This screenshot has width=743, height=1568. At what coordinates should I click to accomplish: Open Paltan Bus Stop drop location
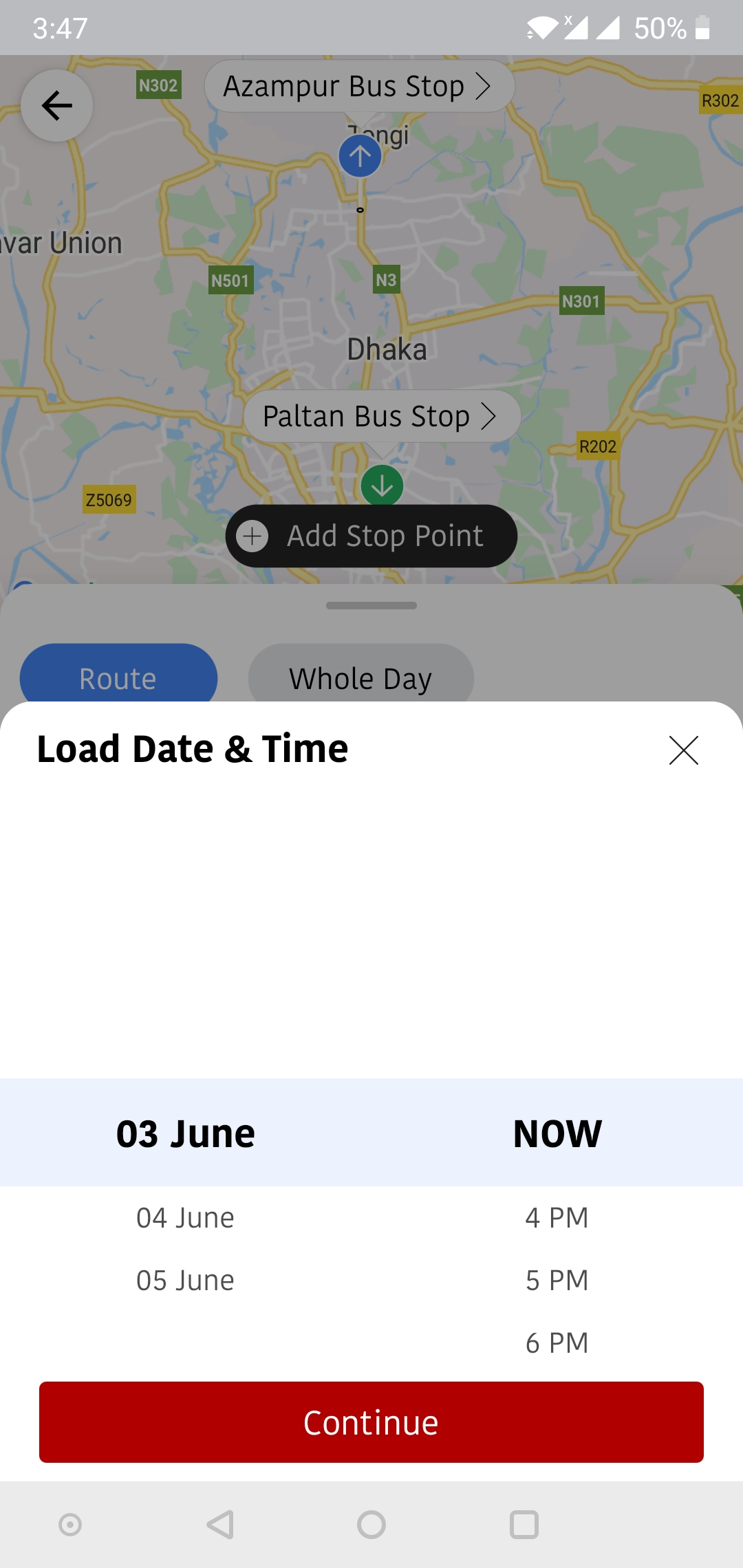(380, 416)
